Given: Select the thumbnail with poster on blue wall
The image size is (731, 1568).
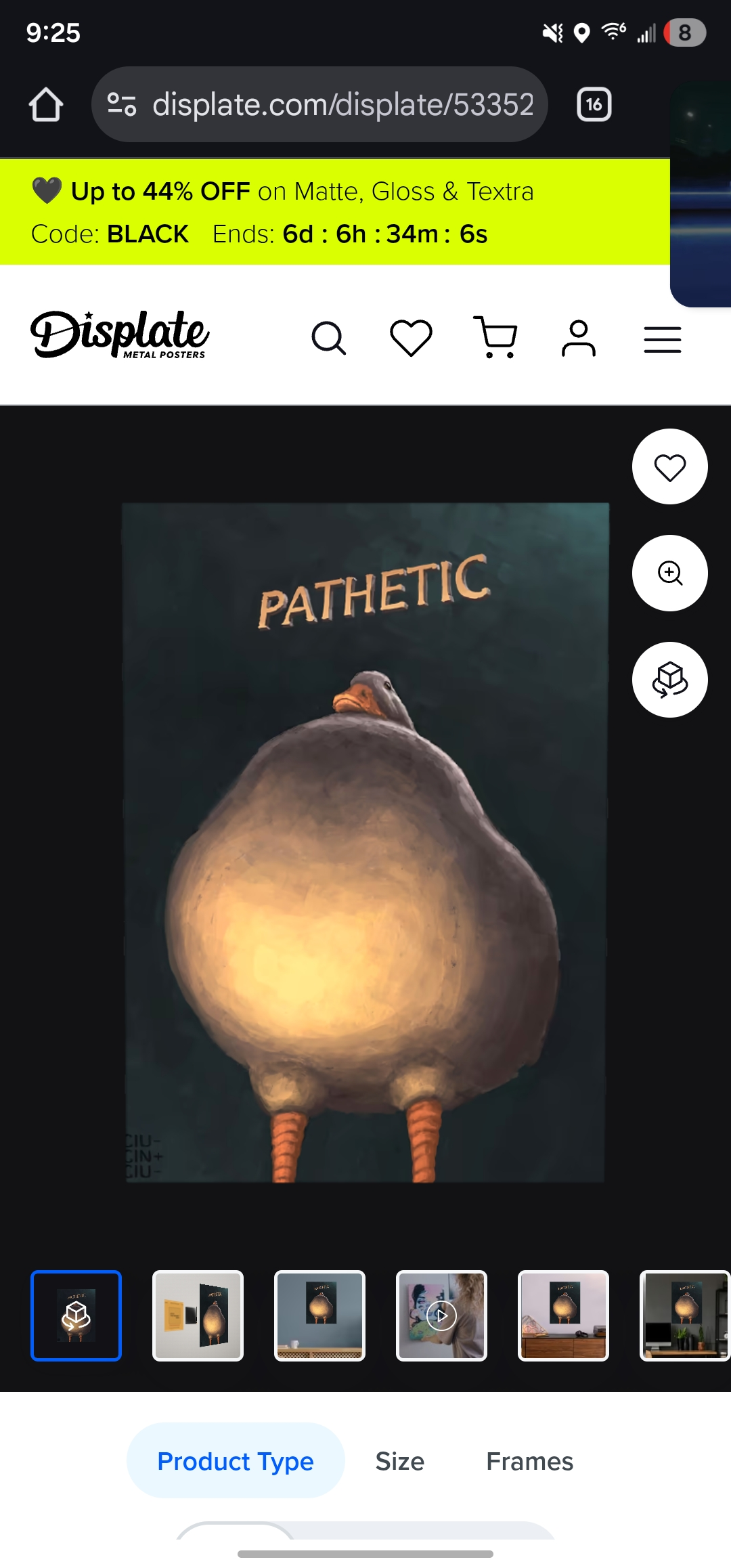Looking at the screenshot, I should click(x=319, y=1315).
